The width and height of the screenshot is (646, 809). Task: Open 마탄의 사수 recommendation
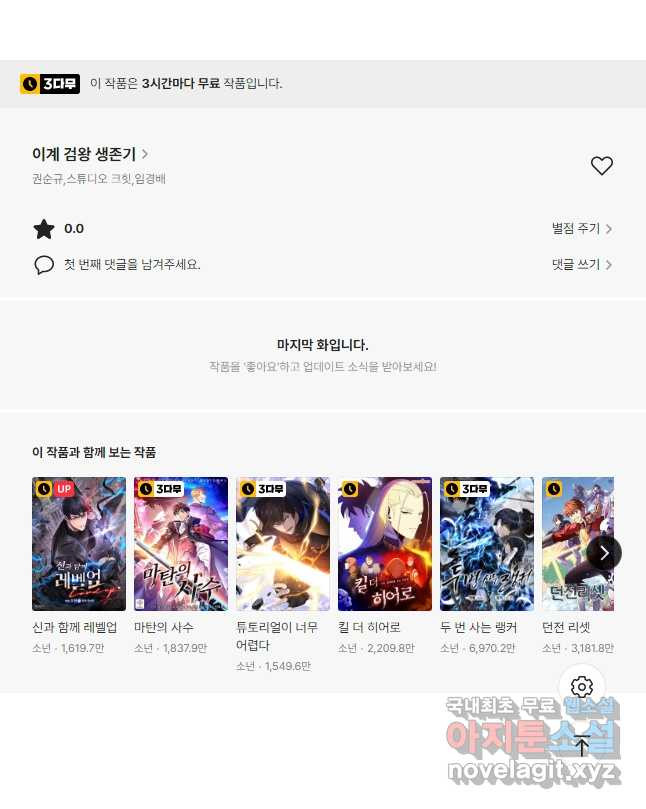181,544
